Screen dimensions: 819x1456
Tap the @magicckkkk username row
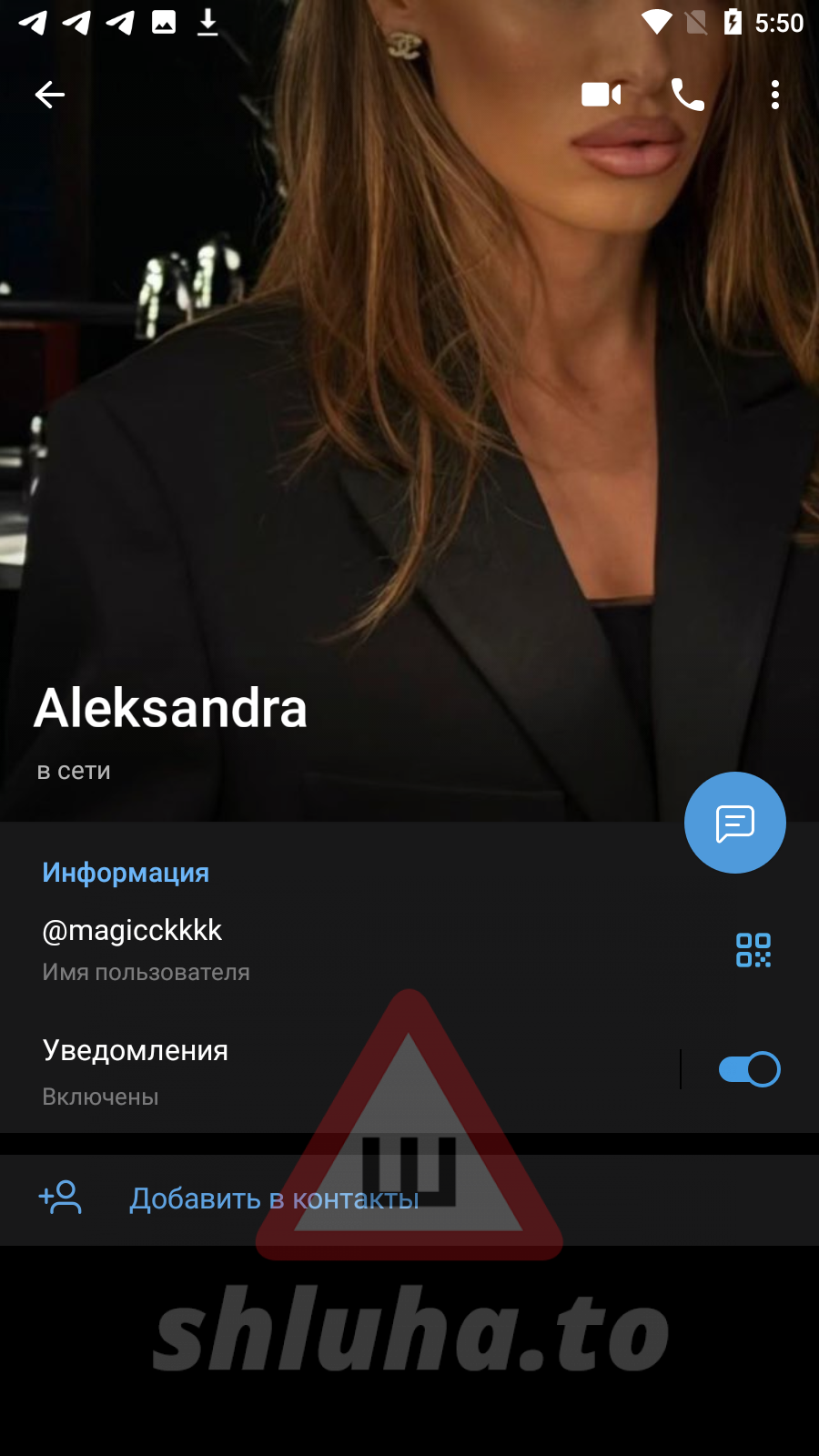click(273, 948)
